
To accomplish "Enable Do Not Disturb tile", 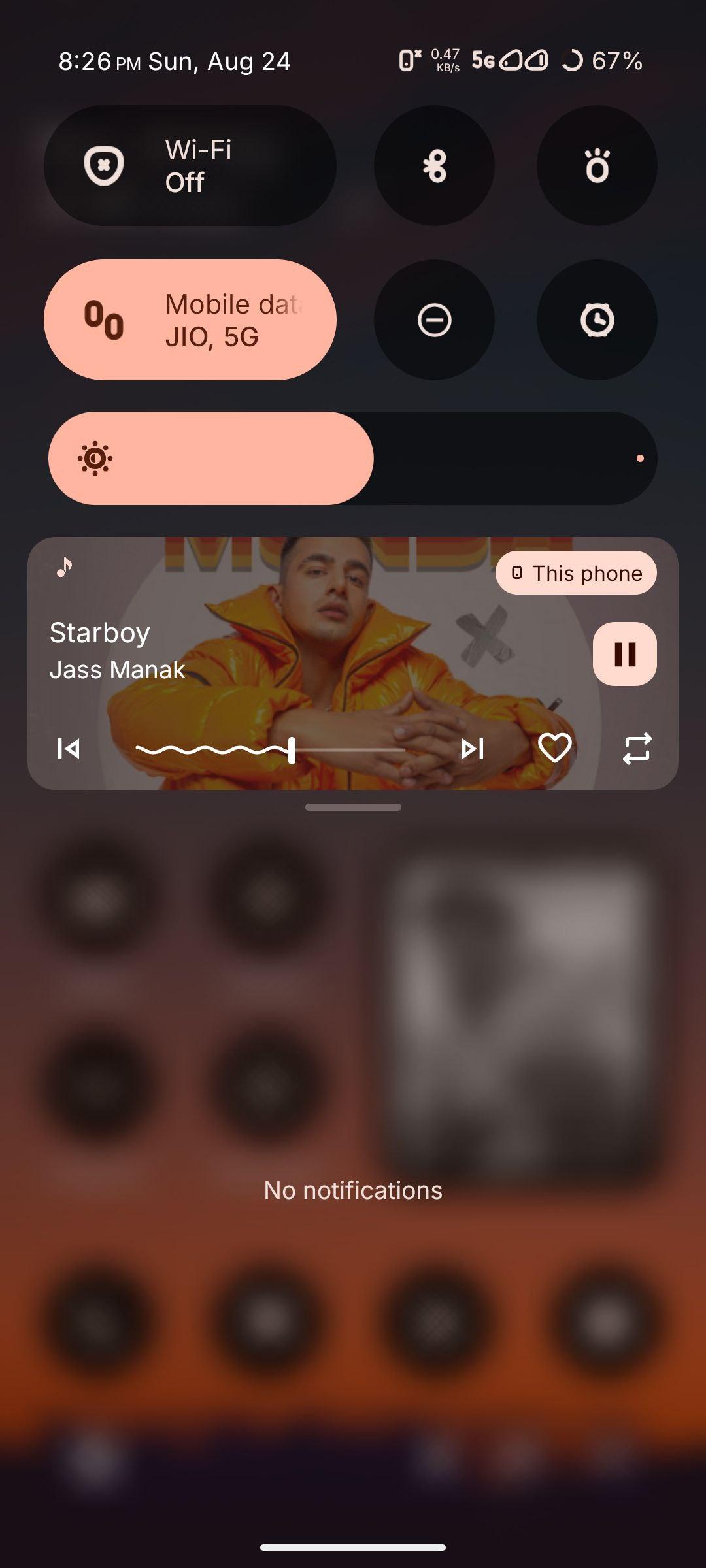I will click(434, 320).
